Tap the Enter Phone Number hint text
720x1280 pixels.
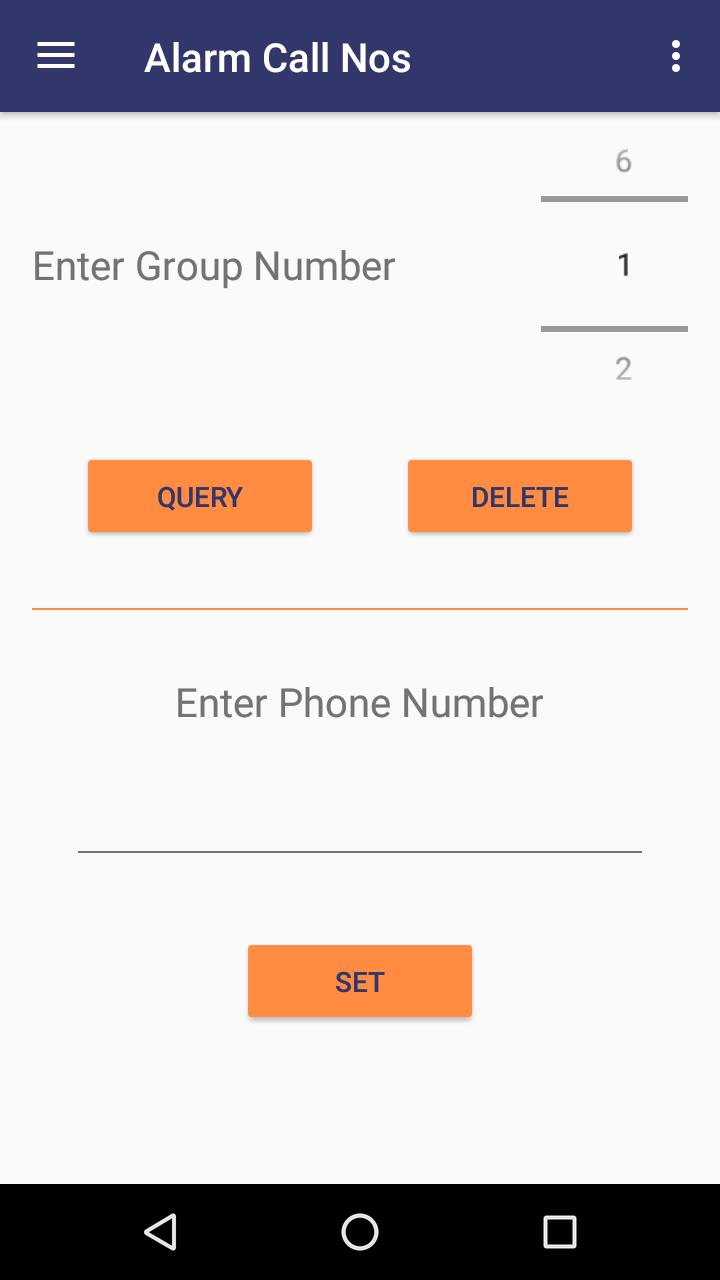click(359, 702)
